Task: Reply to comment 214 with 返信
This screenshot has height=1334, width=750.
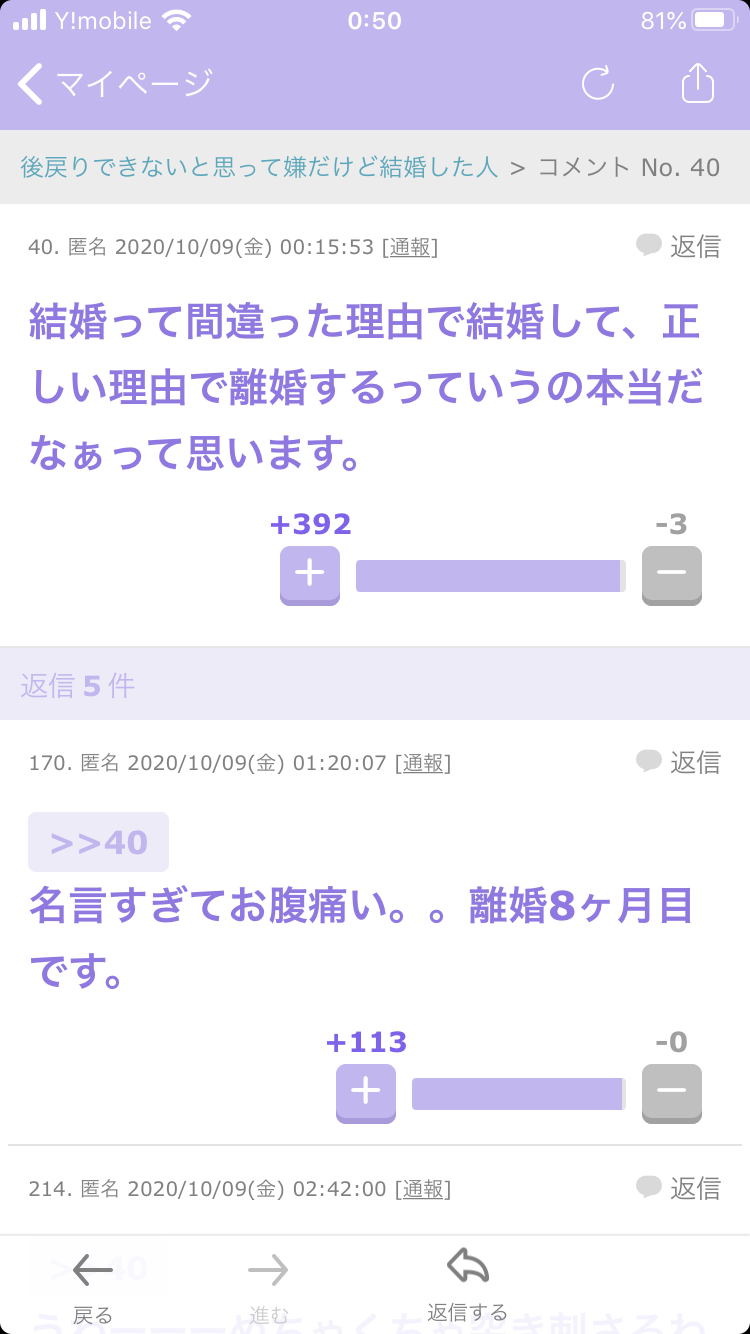Action: 679,1188
